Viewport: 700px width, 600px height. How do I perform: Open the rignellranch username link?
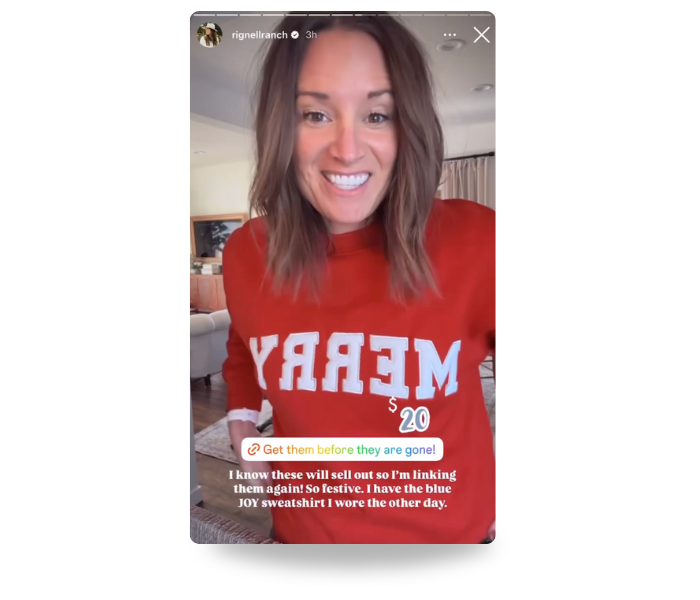point(259,35)
